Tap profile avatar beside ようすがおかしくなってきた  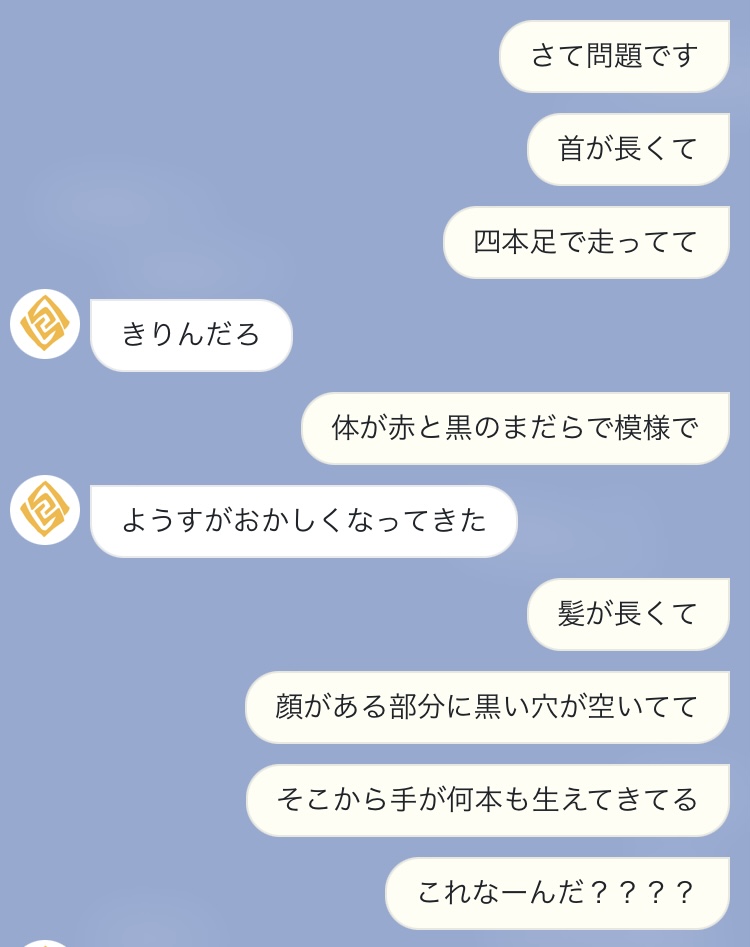(x=45, y=510)
